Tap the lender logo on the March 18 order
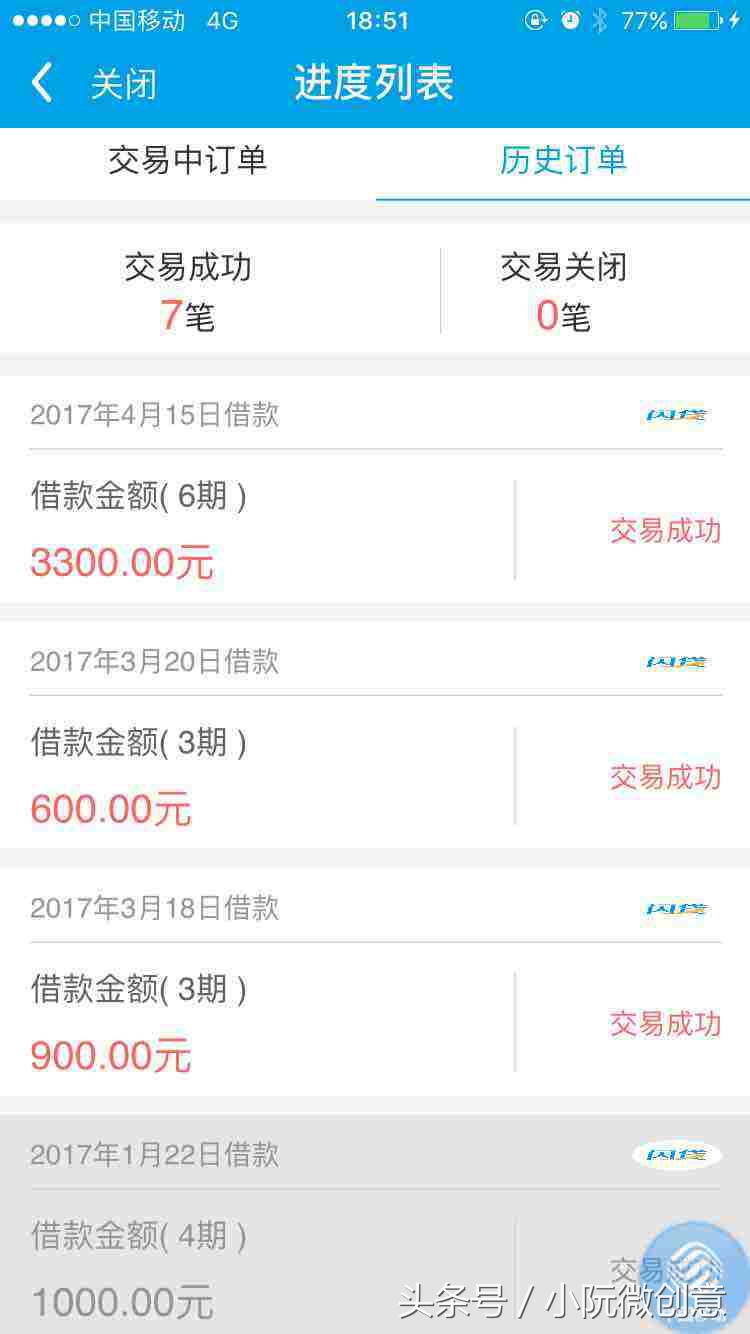 [675, 907]
